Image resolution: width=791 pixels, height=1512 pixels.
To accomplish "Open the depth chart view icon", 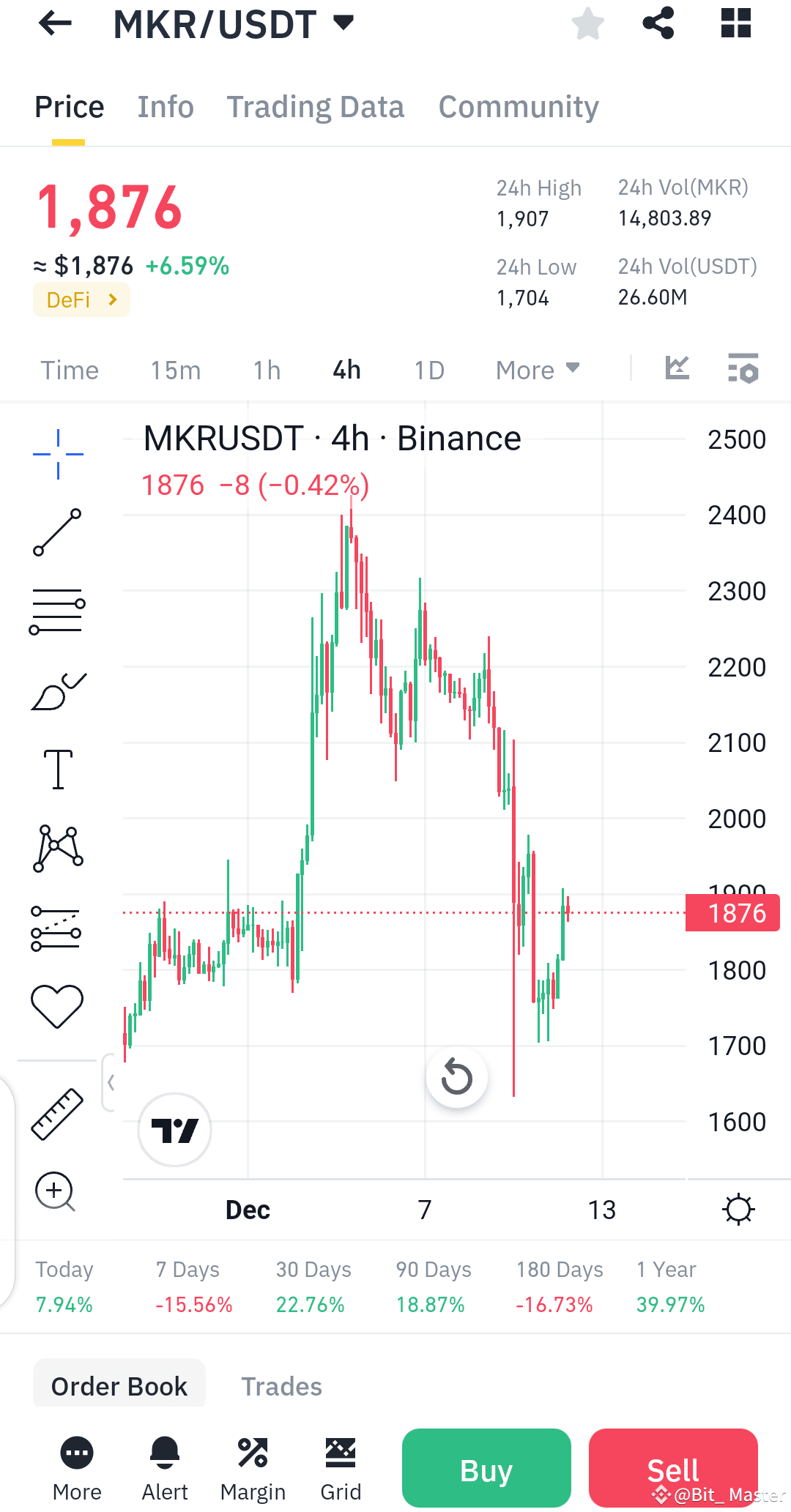I will click(x=677, y=370).
